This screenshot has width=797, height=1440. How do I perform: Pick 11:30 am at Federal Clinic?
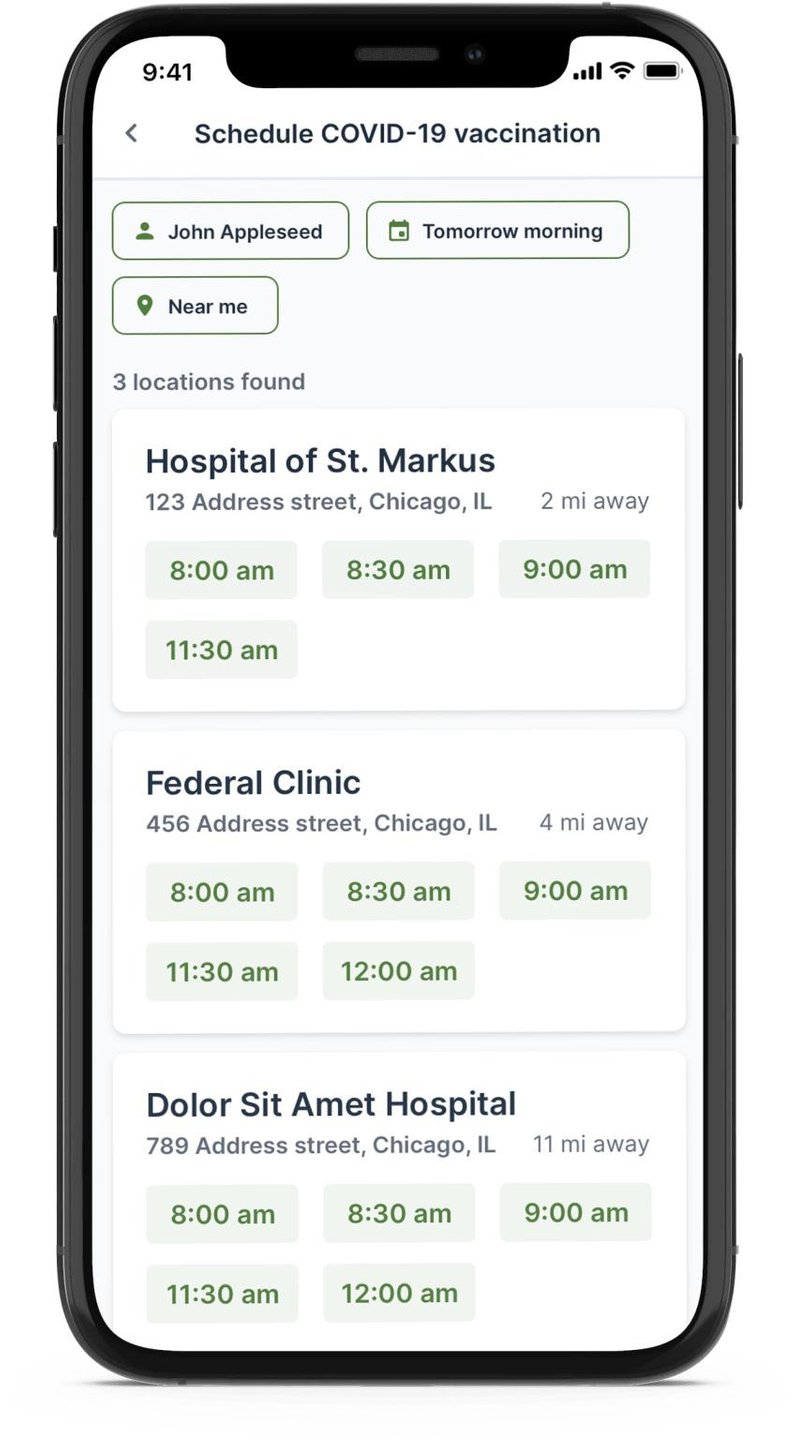pos(222,971)
